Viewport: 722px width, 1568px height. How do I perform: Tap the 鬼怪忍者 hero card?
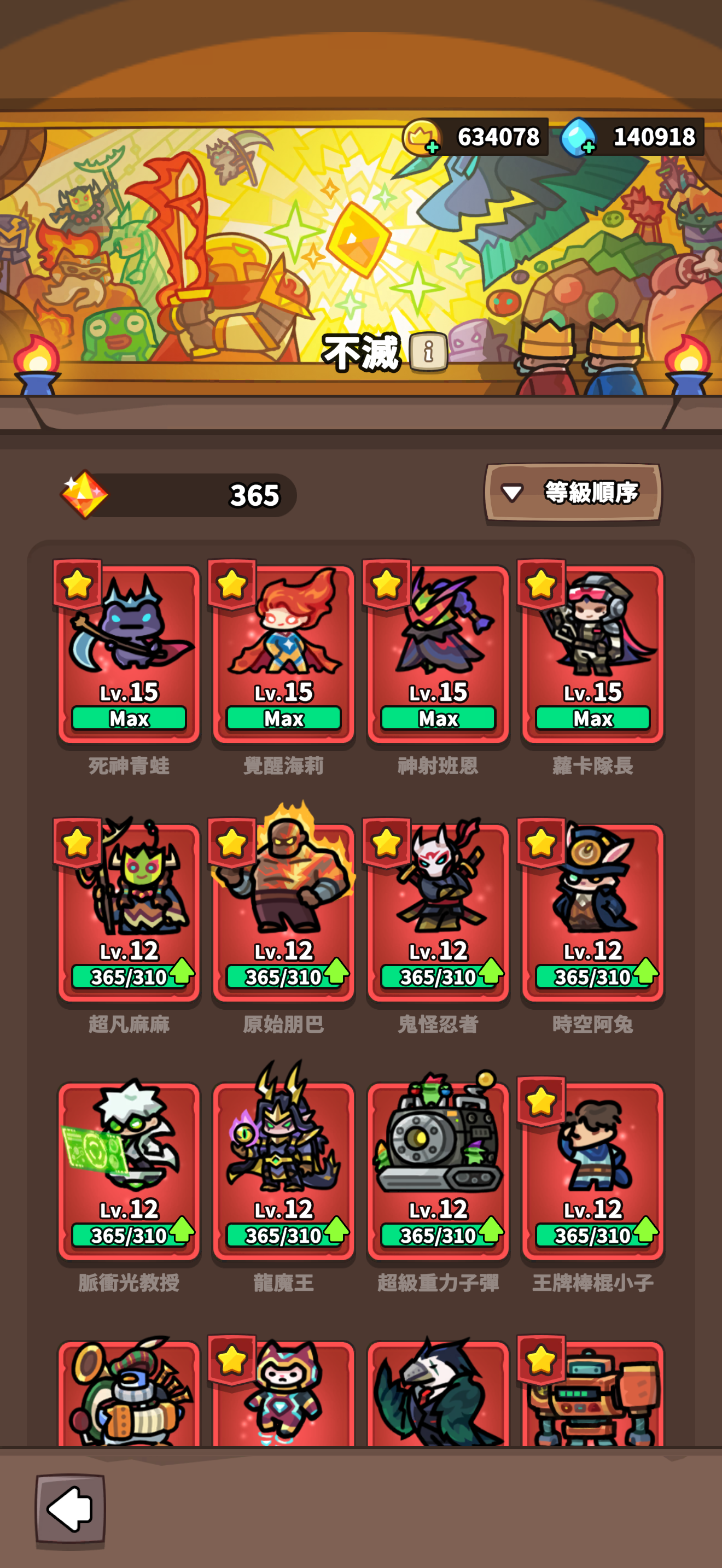(x=438, y=913)
